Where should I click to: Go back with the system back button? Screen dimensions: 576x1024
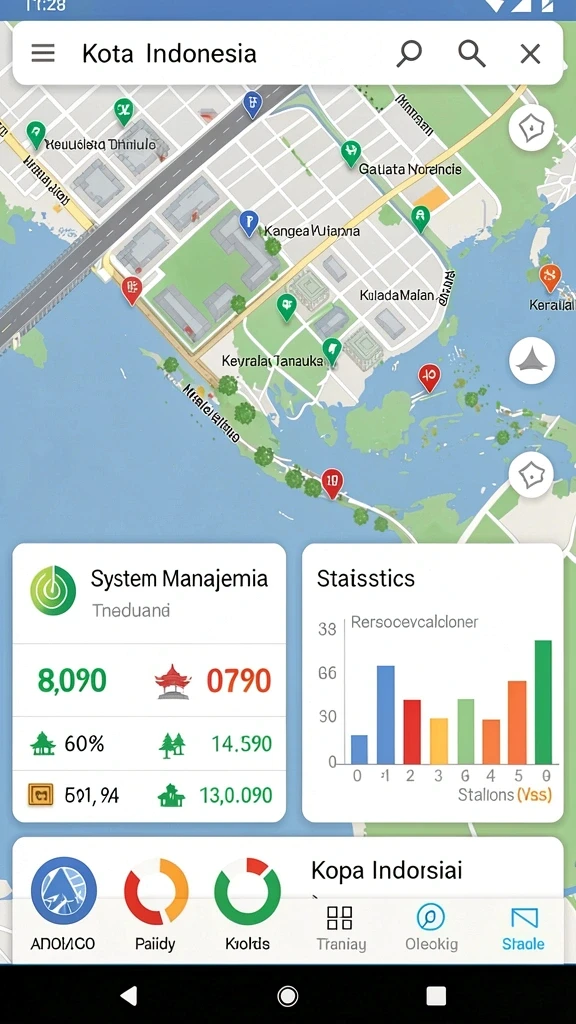(129, 995)
